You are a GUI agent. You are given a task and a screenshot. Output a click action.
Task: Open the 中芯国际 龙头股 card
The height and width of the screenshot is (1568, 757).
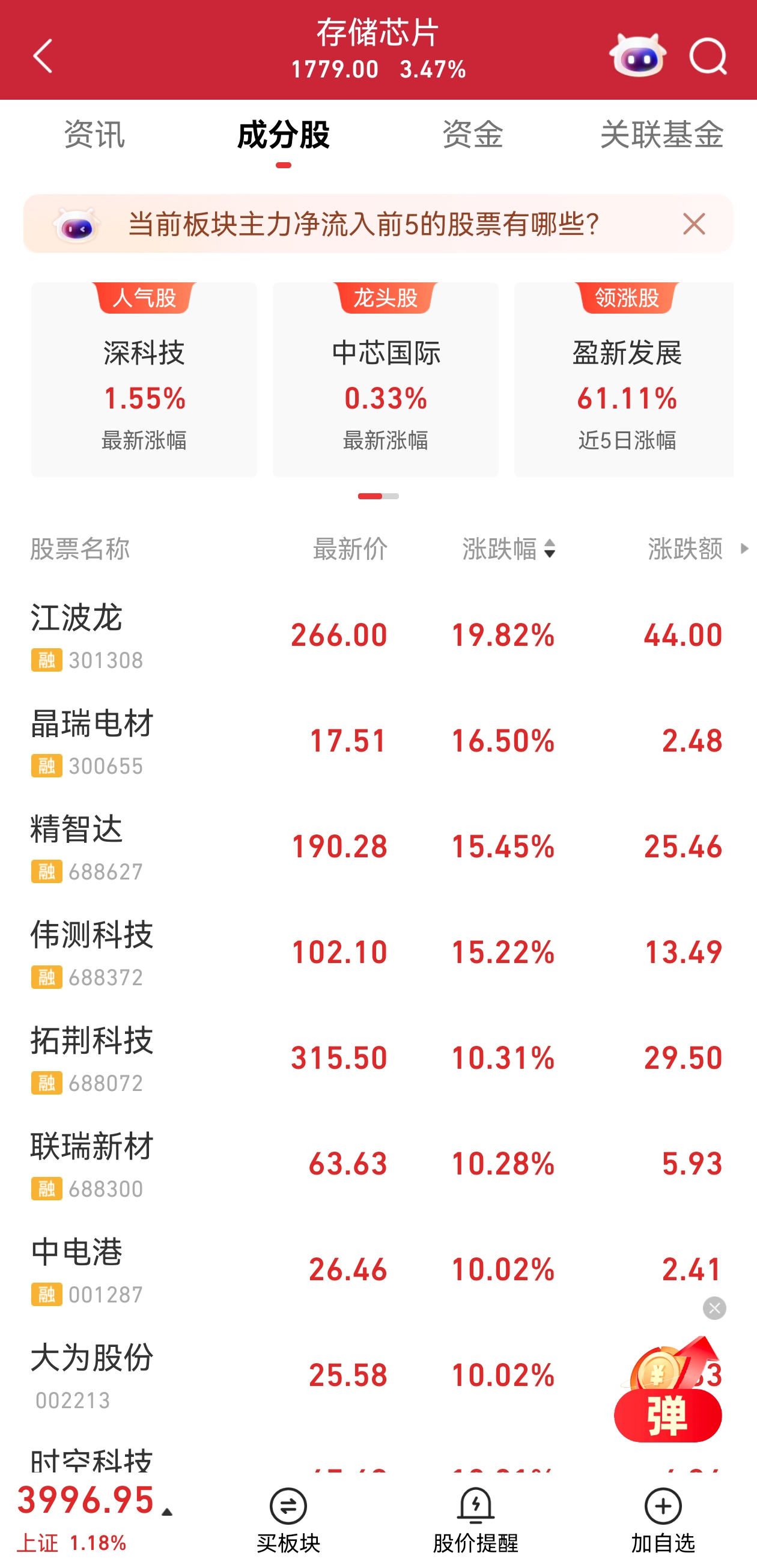pos(385,379)
